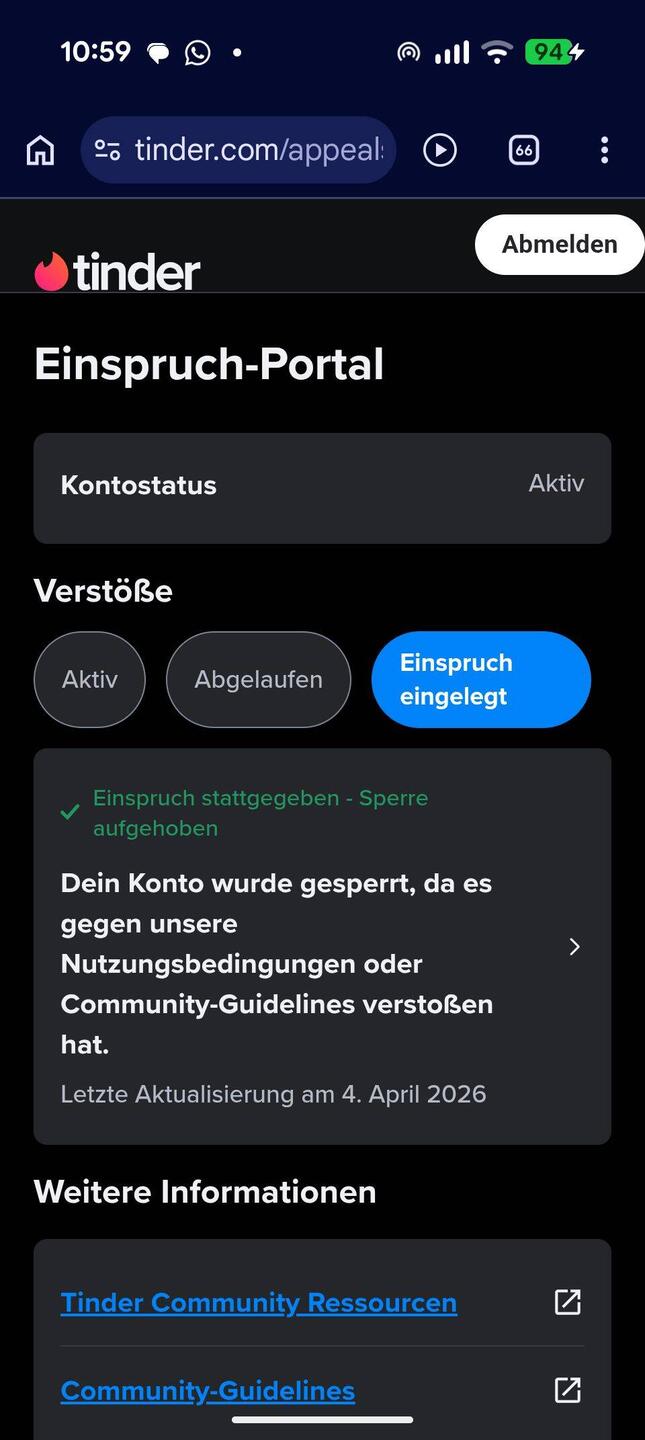Open the Community-Guidelines link
This screenshot has width=645, height=1440.
pos(208,1390)
